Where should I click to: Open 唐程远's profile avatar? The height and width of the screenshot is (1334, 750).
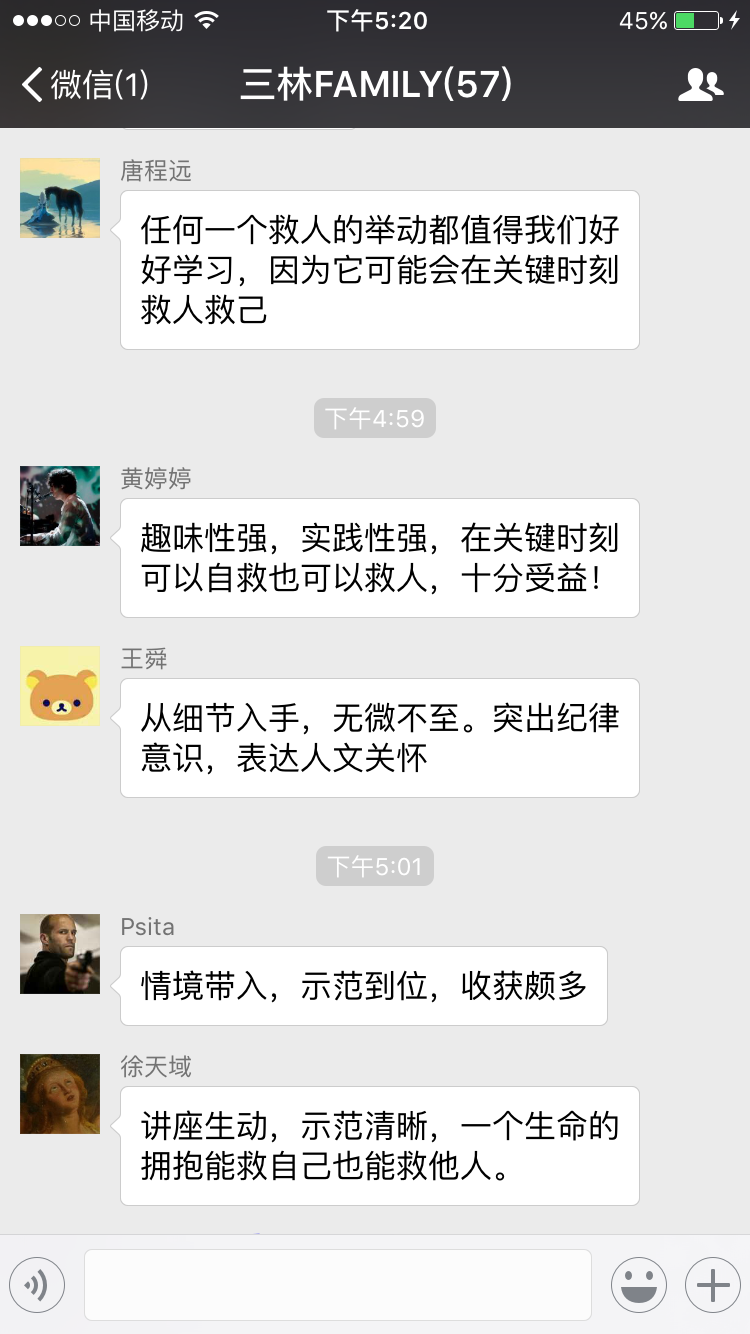60,198
